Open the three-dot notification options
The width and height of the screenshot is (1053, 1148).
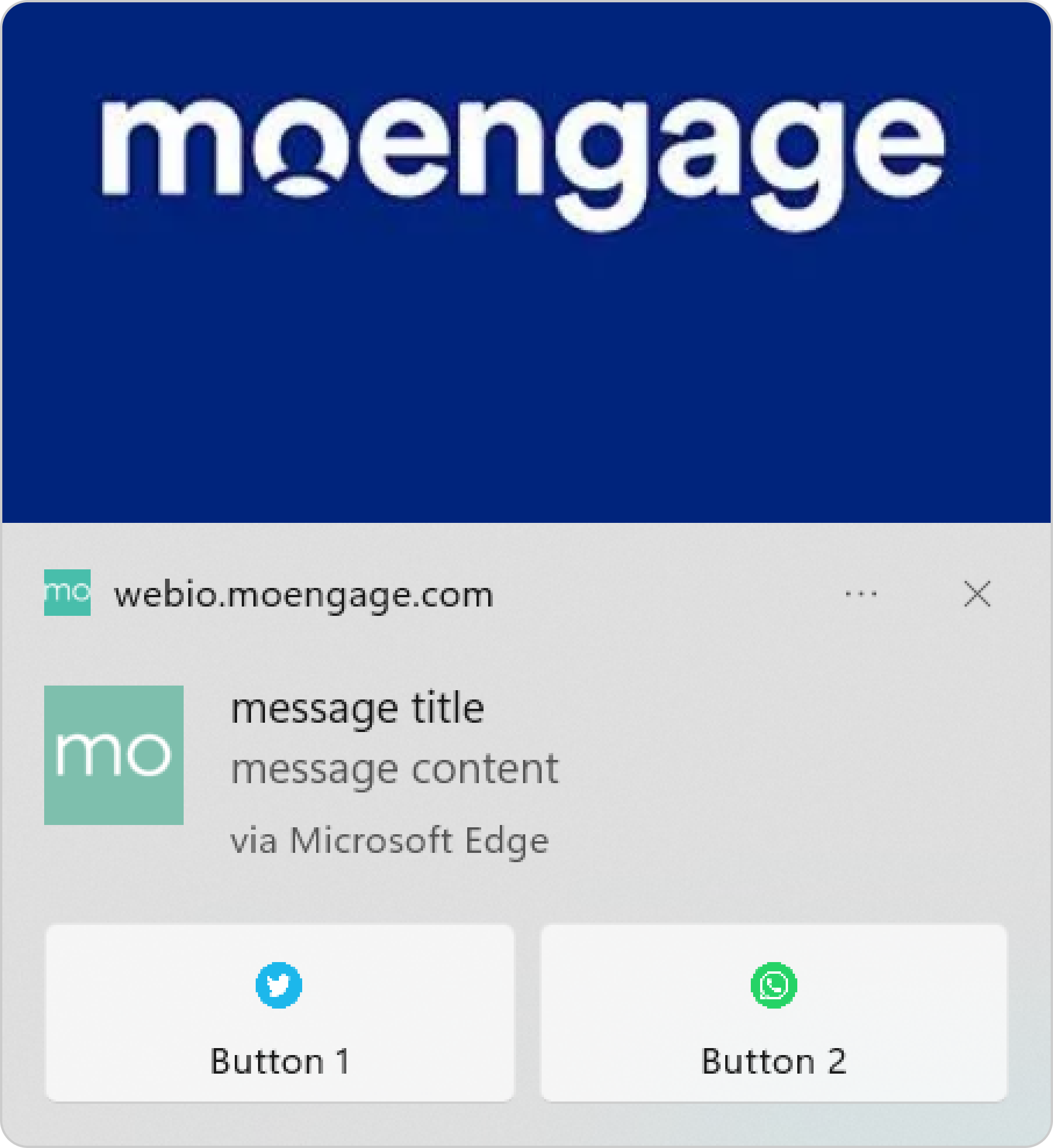pyautogui.click(x=861, y=594)
